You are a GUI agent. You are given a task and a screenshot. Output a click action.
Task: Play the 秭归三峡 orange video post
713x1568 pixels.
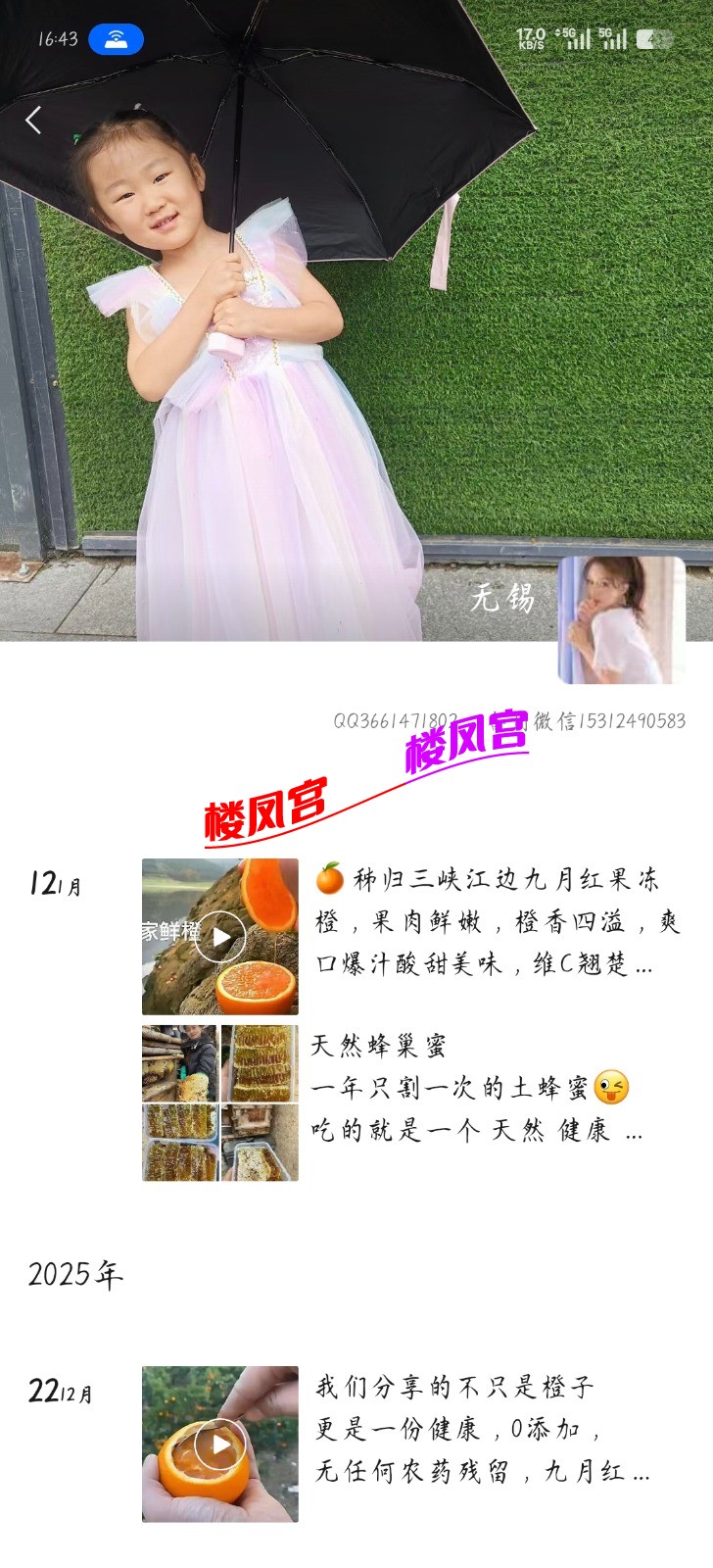220,937
